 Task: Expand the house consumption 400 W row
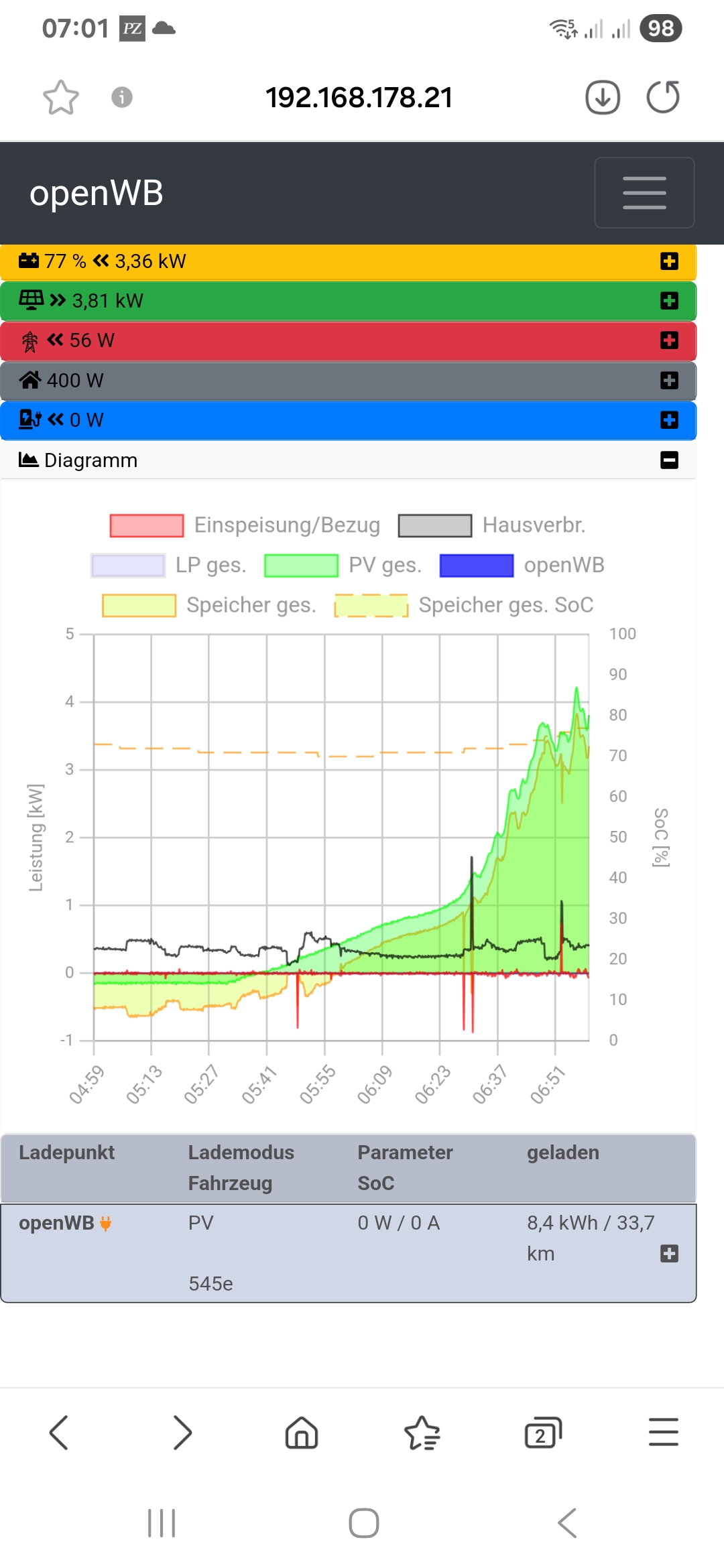coord(668,381)
